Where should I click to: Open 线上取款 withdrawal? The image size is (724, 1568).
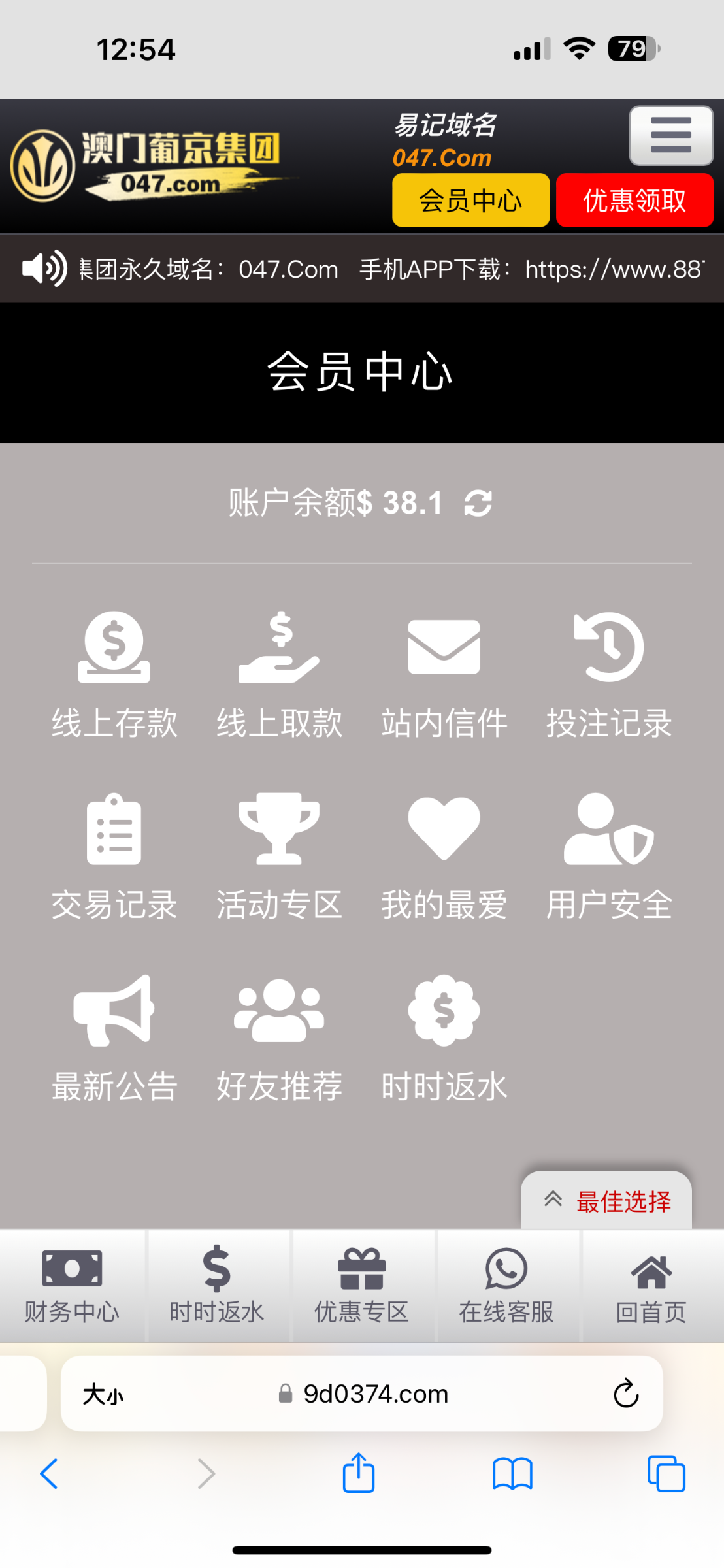point(279,675)
